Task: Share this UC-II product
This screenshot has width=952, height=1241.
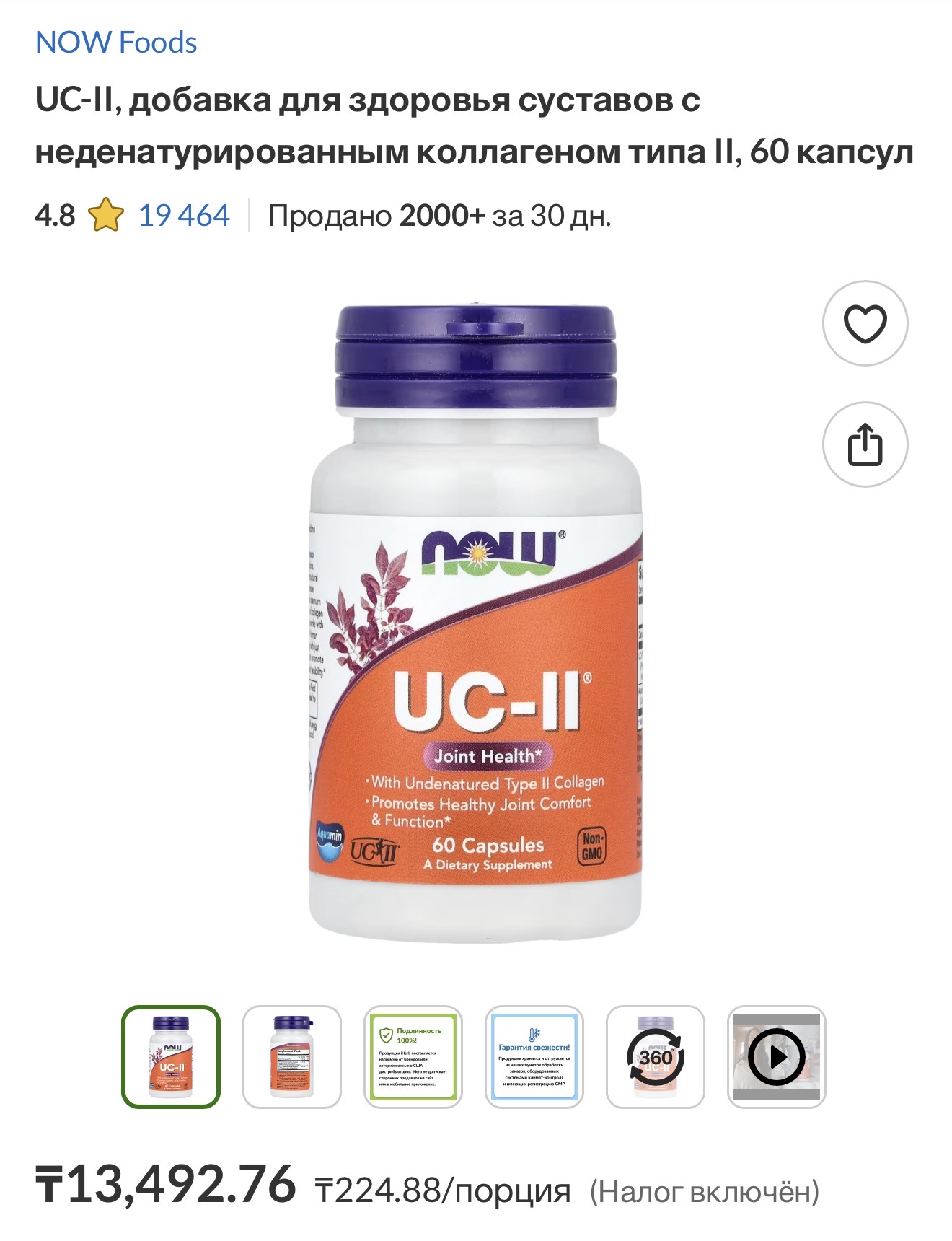Action: pyautogui.click(x=865, y=444)
